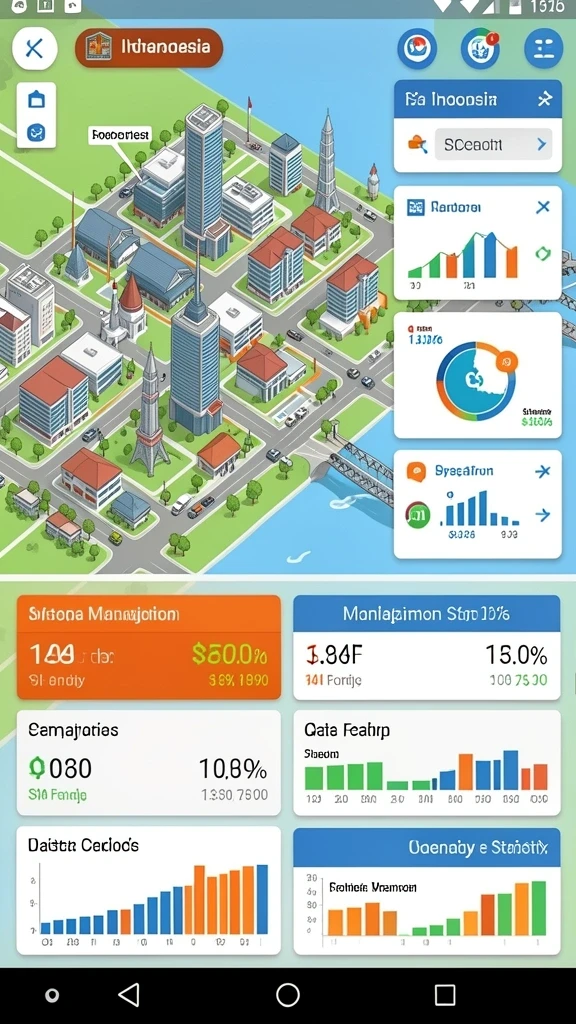This screenshot has height=1024, width=576.
Task: Tap the round icon below the home icon
Action: [x=37, y=133]
